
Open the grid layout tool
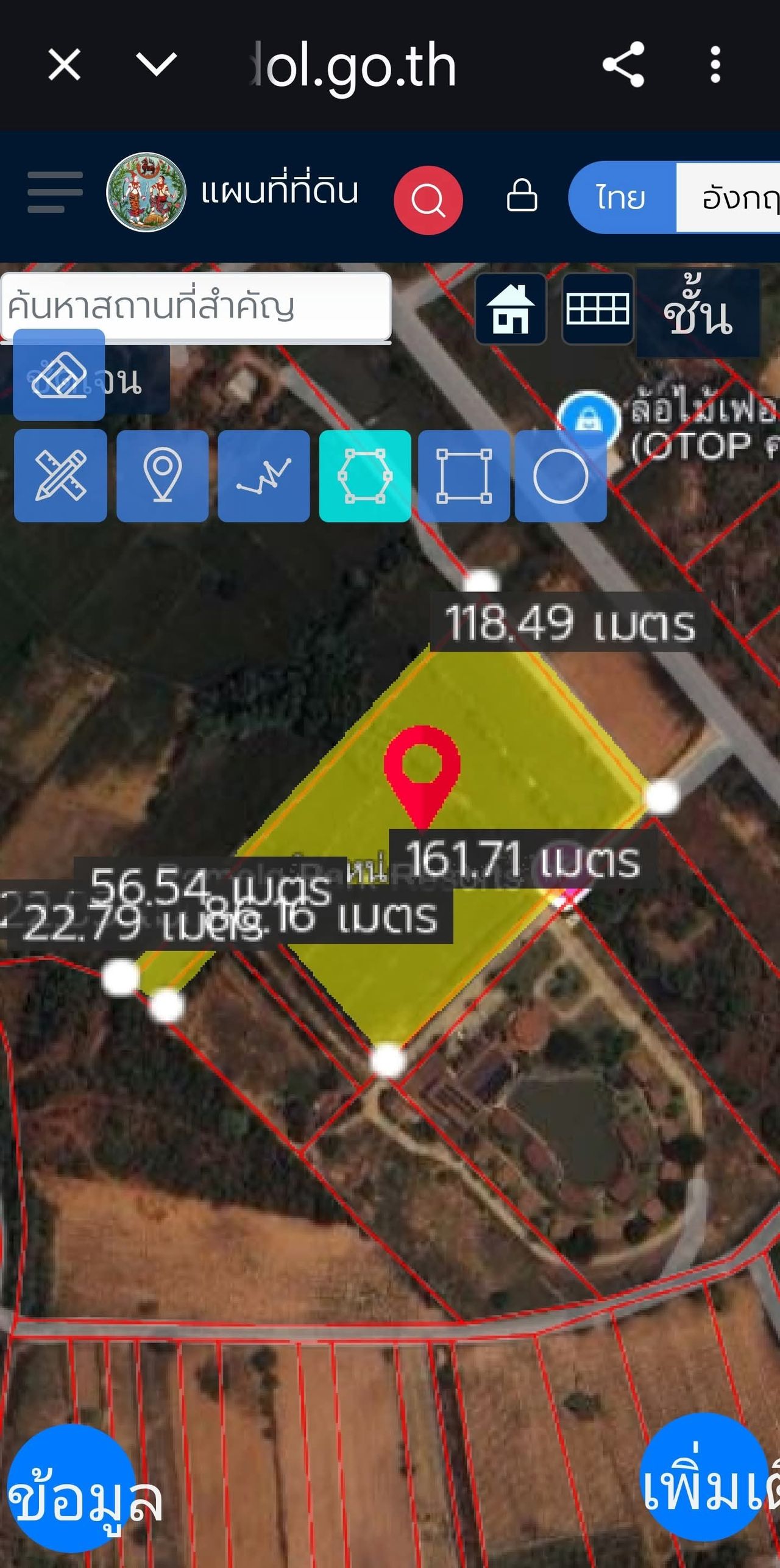pos(597,309)
